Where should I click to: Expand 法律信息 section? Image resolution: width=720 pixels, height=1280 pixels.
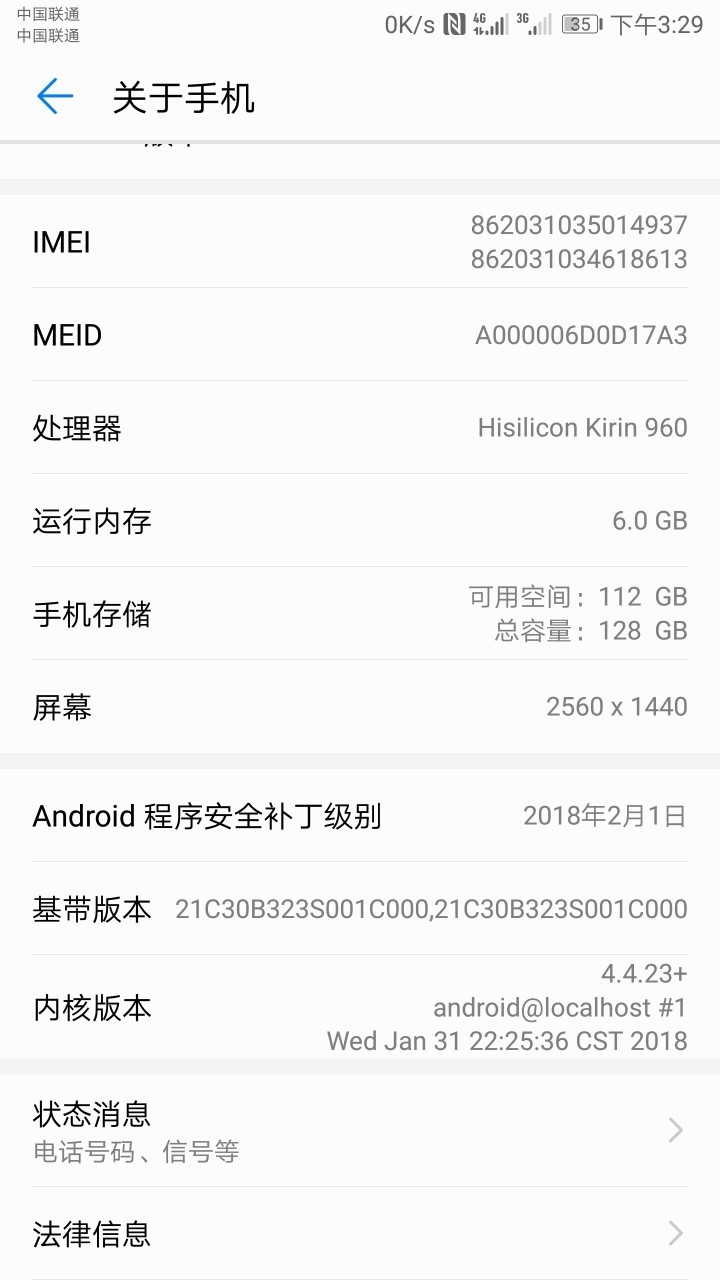[360, 1235]
